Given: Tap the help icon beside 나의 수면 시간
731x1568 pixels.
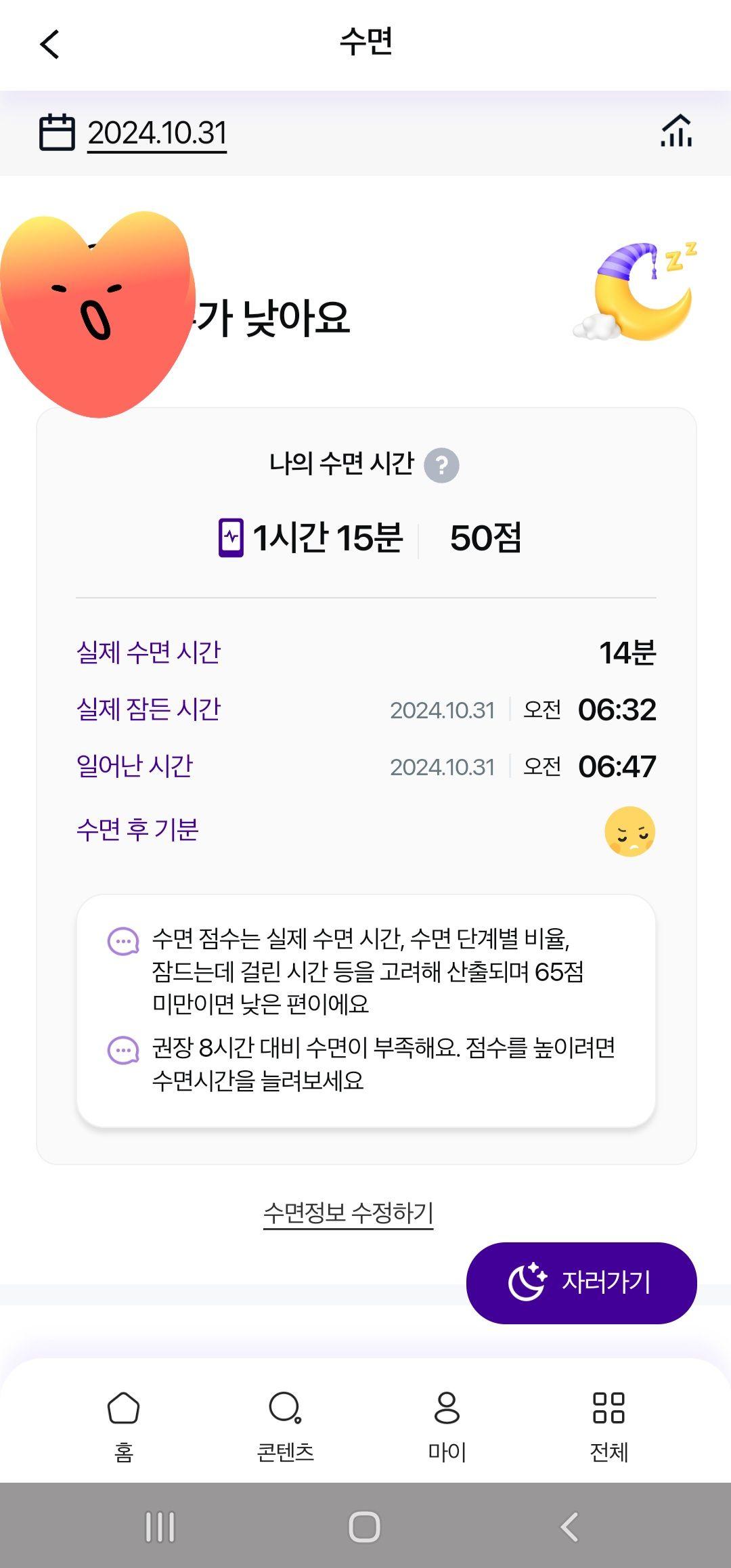Looking at the screenshot, I should (x=441, y=466).
